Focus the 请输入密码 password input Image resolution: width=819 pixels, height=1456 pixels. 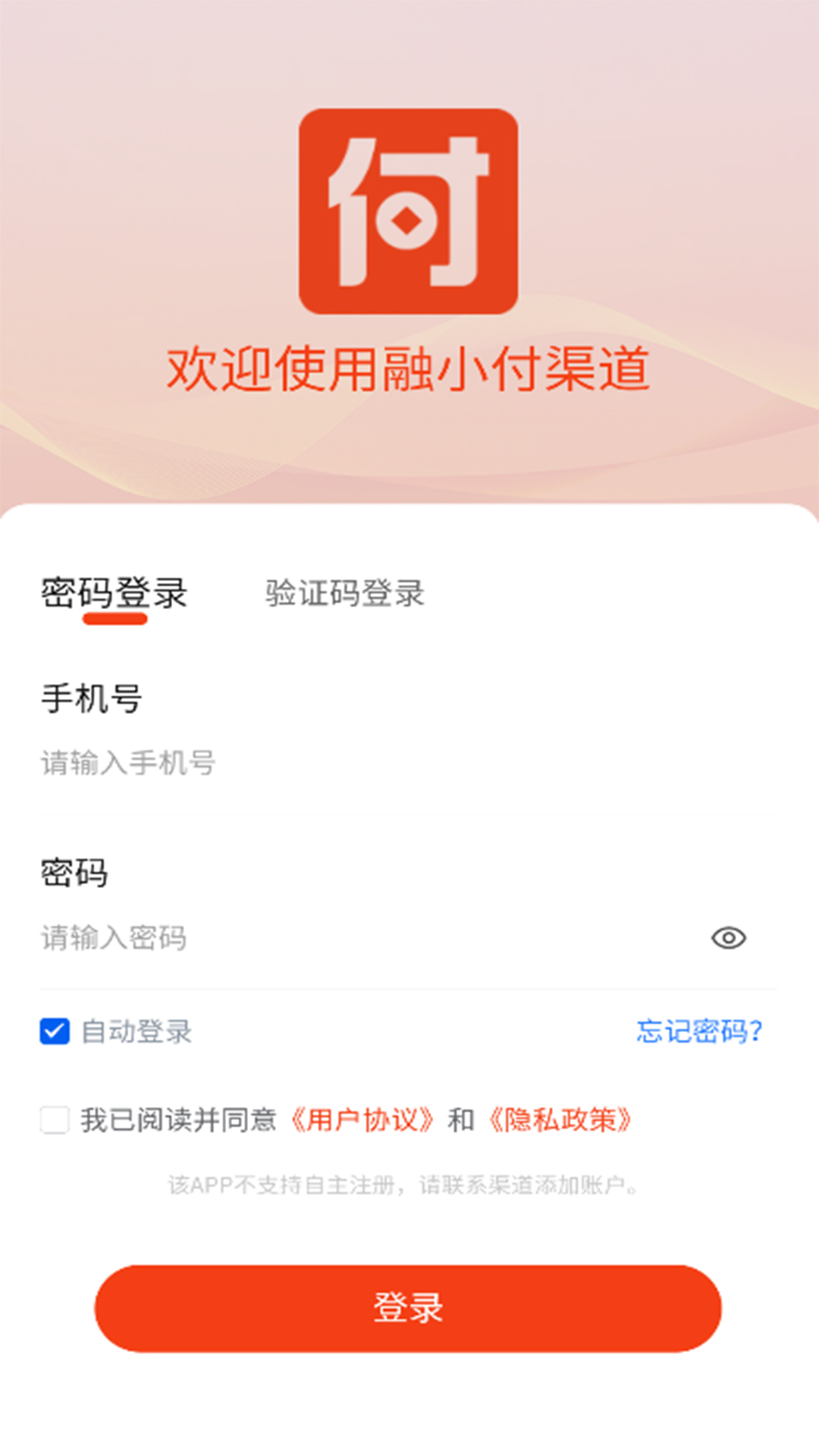click(303, 939)
